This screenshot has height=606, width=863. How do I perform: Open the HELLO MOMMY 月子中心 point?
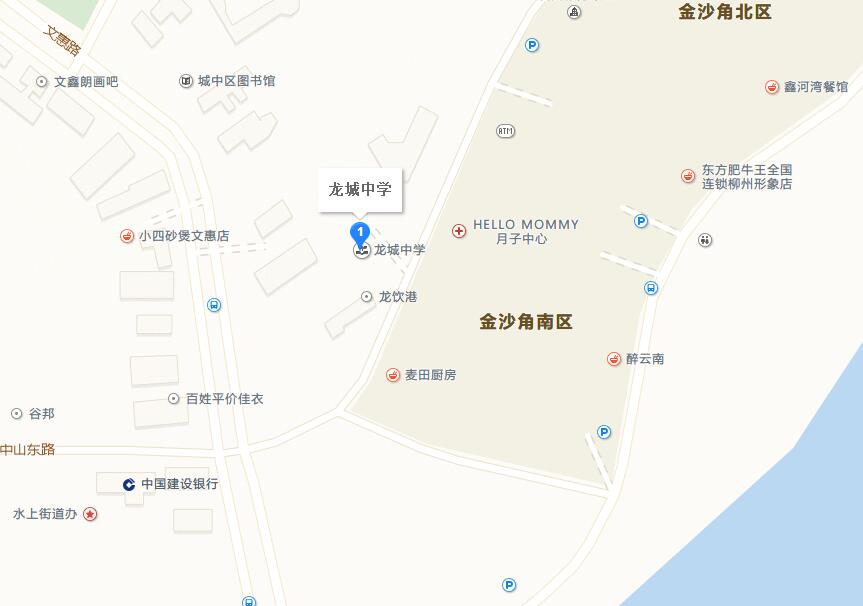[x=459, y=231]
